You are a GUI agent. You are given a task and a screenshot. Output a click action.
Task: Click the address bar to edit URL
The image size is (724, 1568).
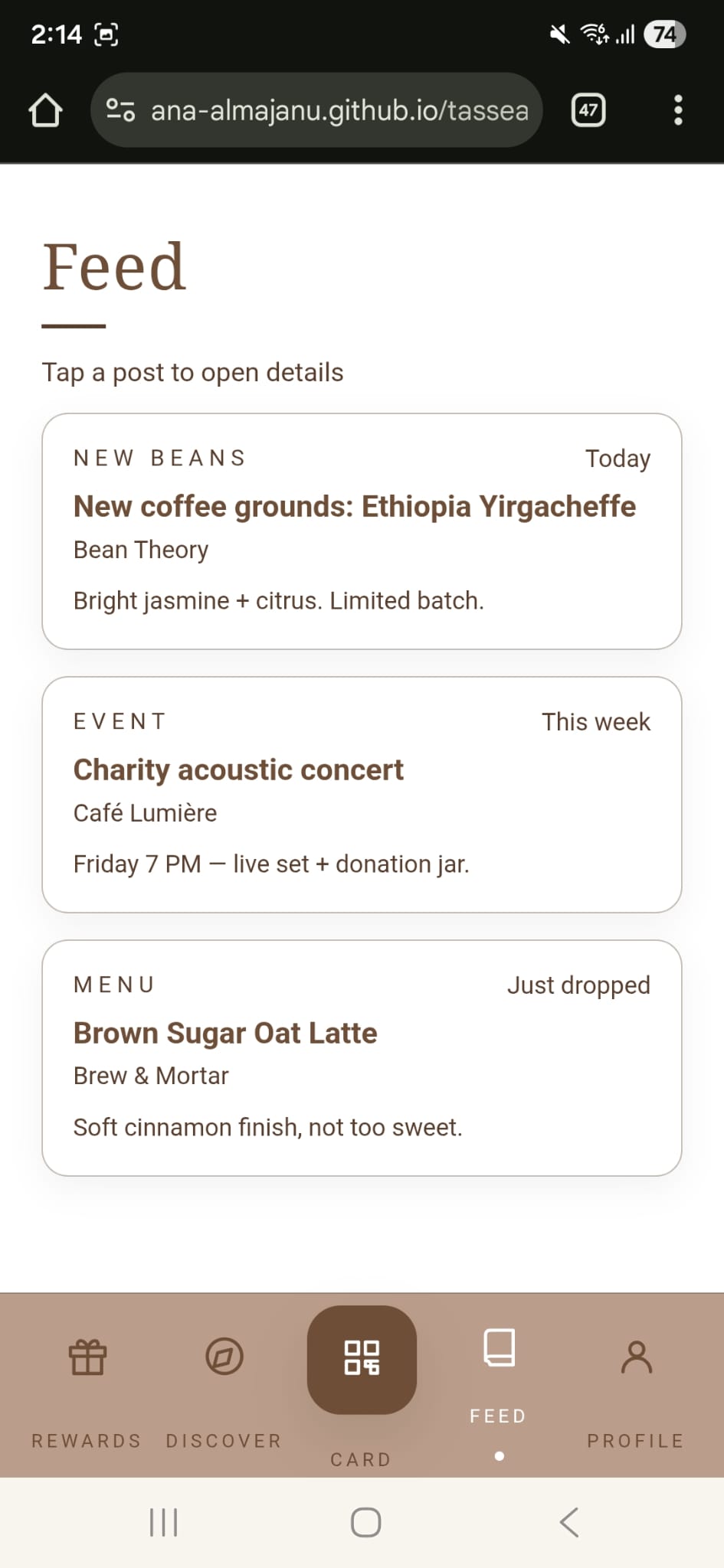337,110
